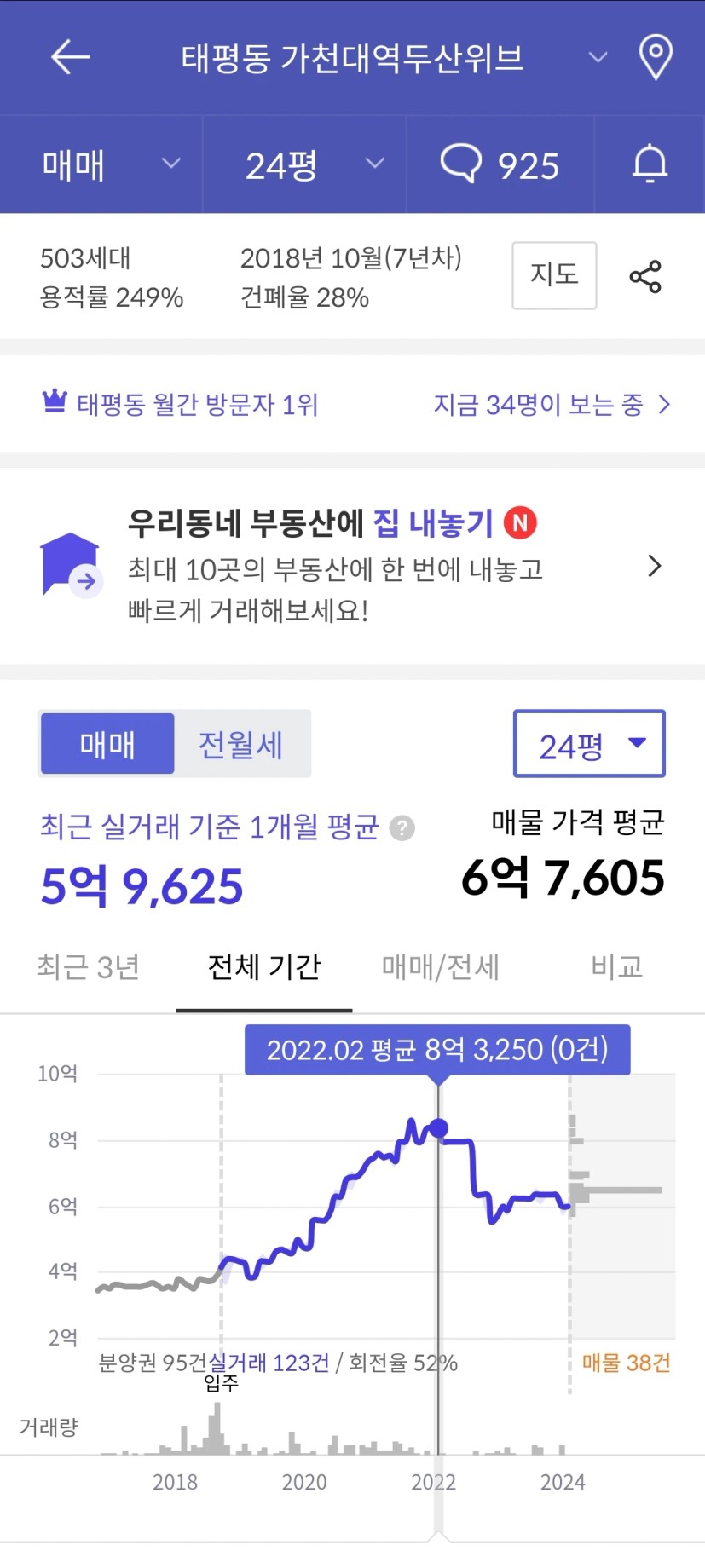This screenshot has width=705, height=1568.
Task: Switch to the 전월세 segment
Action: tap(241, 744)
